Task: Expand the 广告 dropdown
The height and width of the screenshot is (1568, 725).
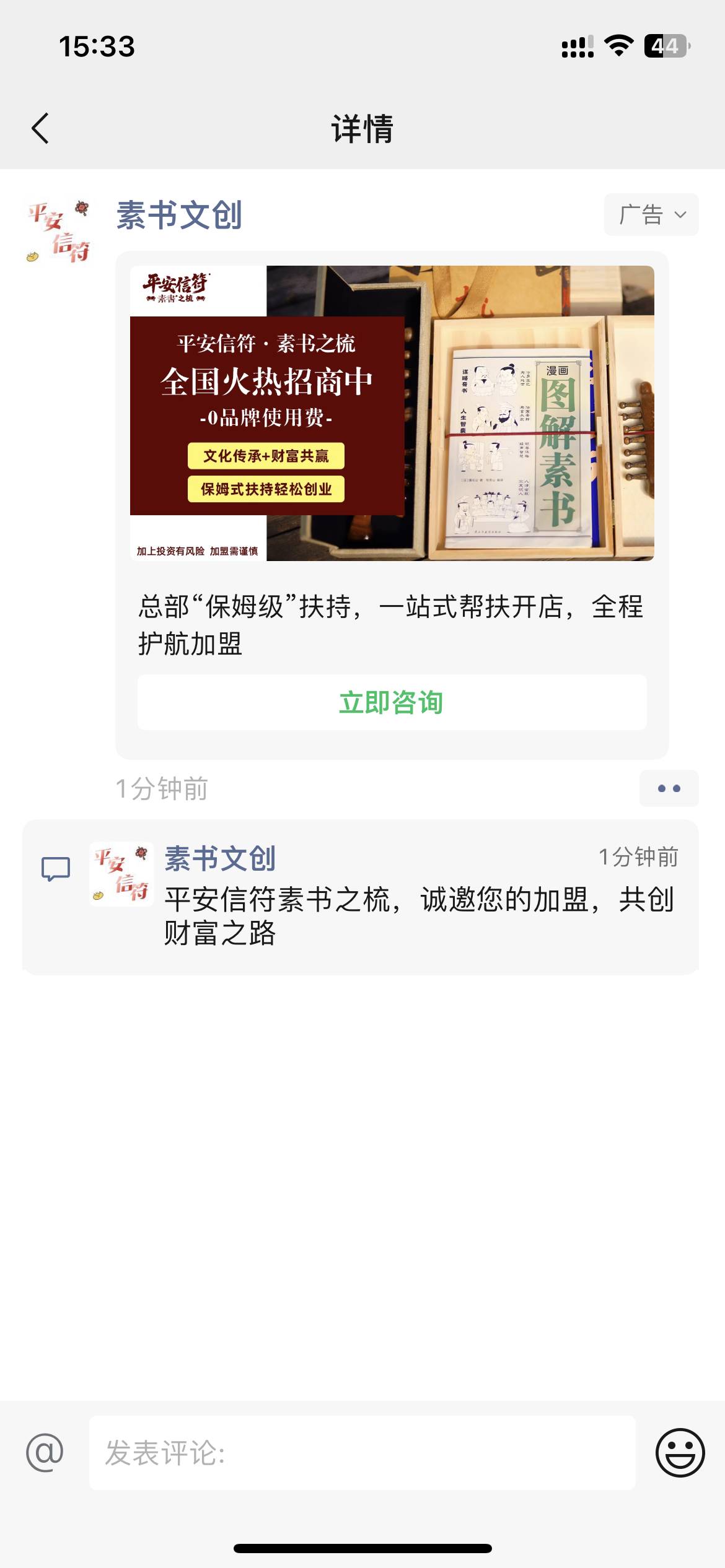Action: [651, 215]
